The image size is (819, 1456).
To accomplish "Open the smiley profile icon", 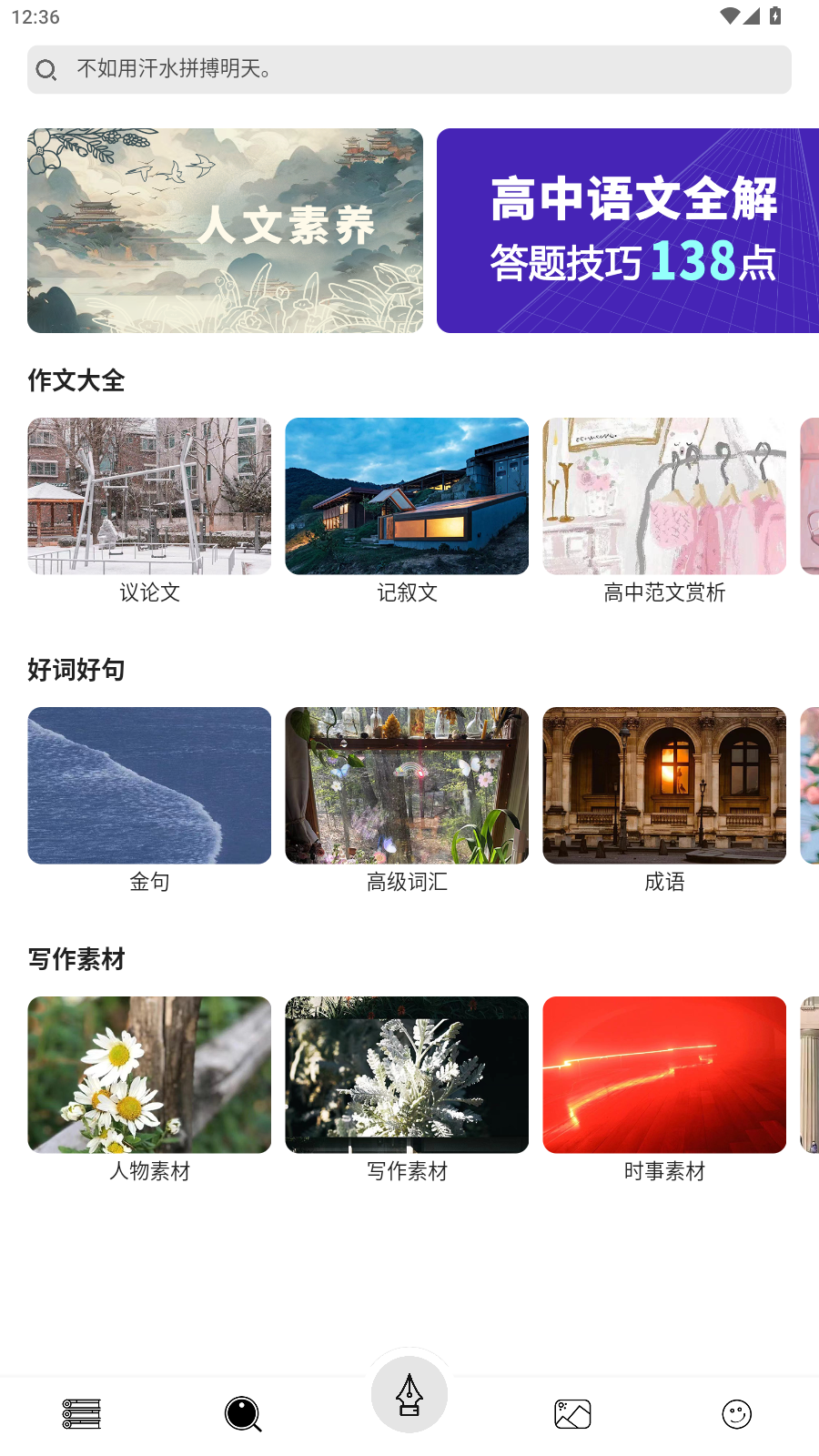I will [x=736, y=1414].
